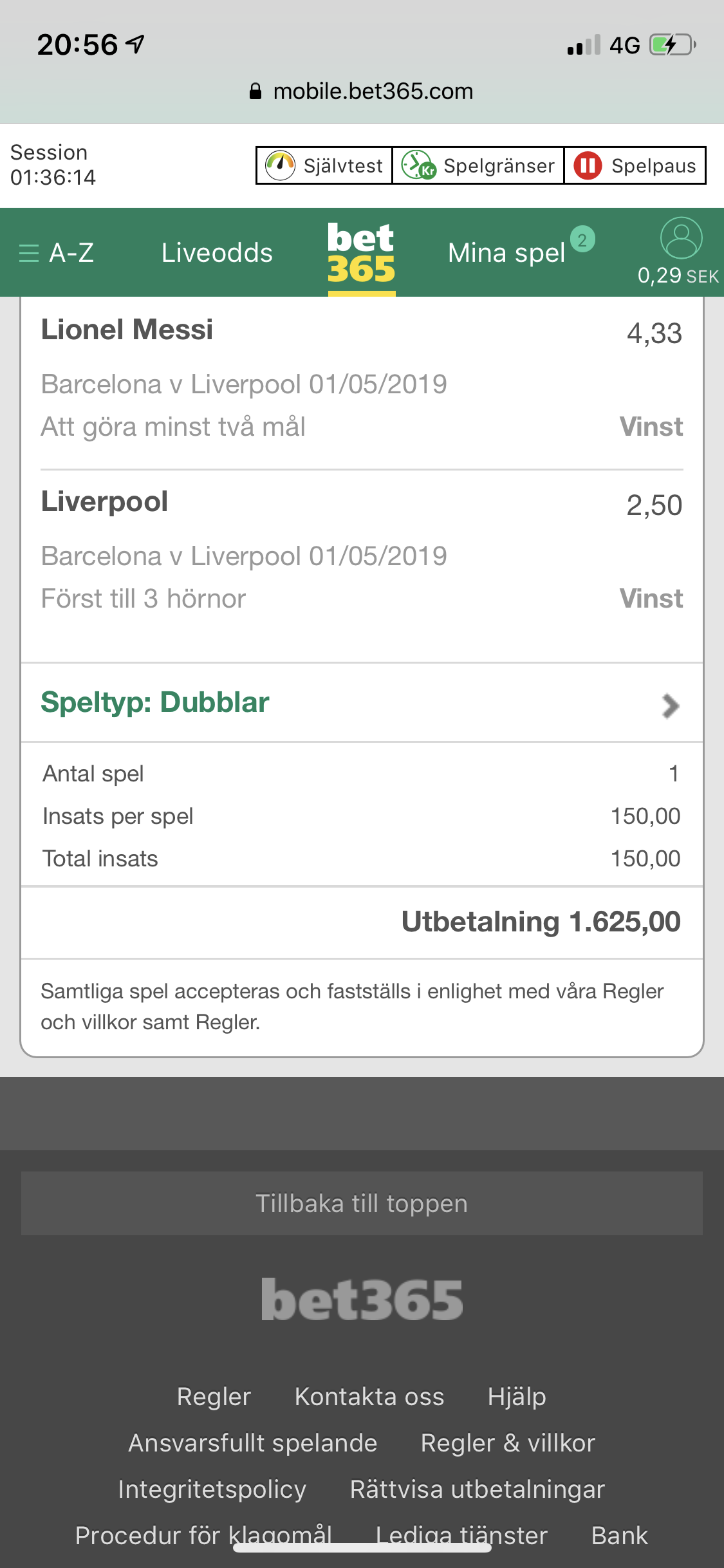This screenshot has height=1568, width=724.
Task: Tap the browser address bar
Action: click(x=362, y=91)
